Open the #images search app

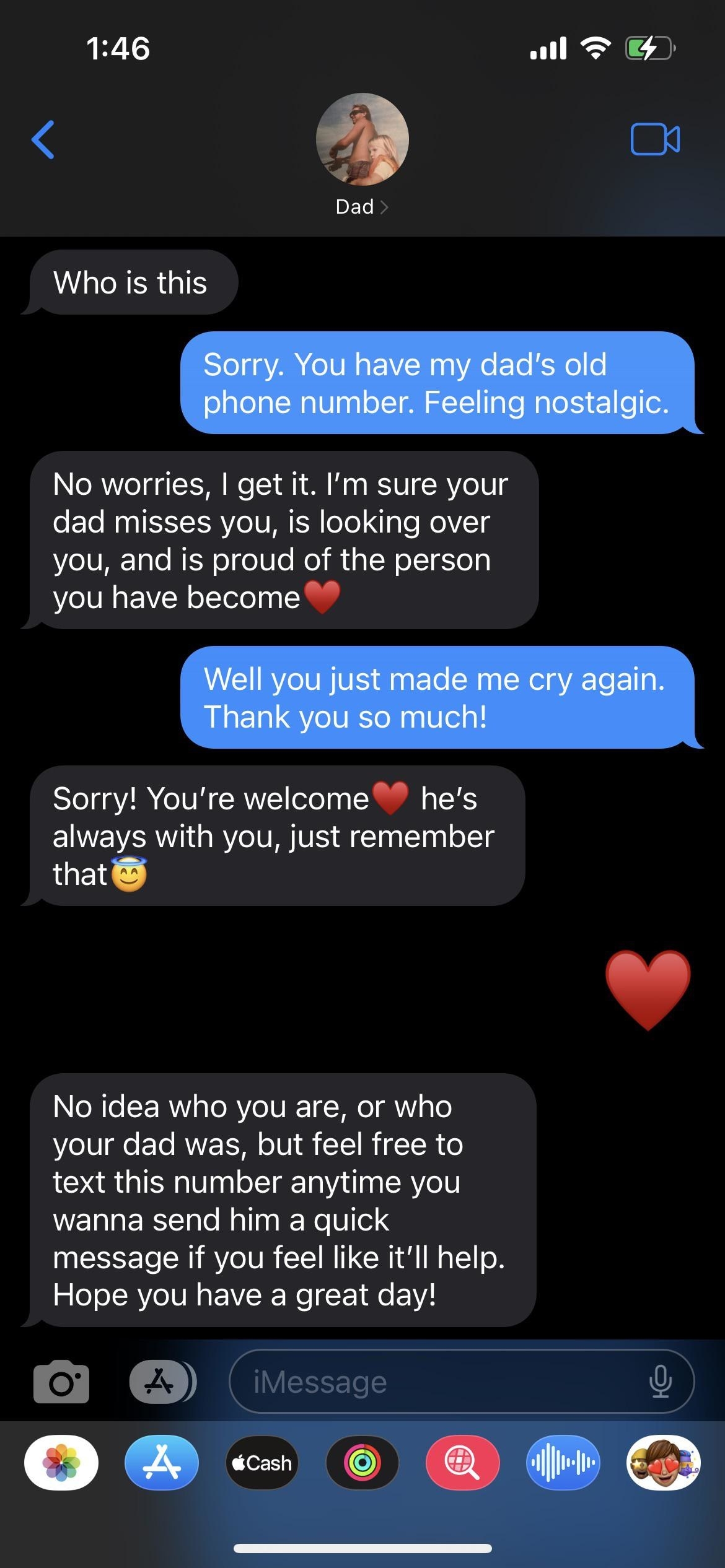coord(462,1463)
